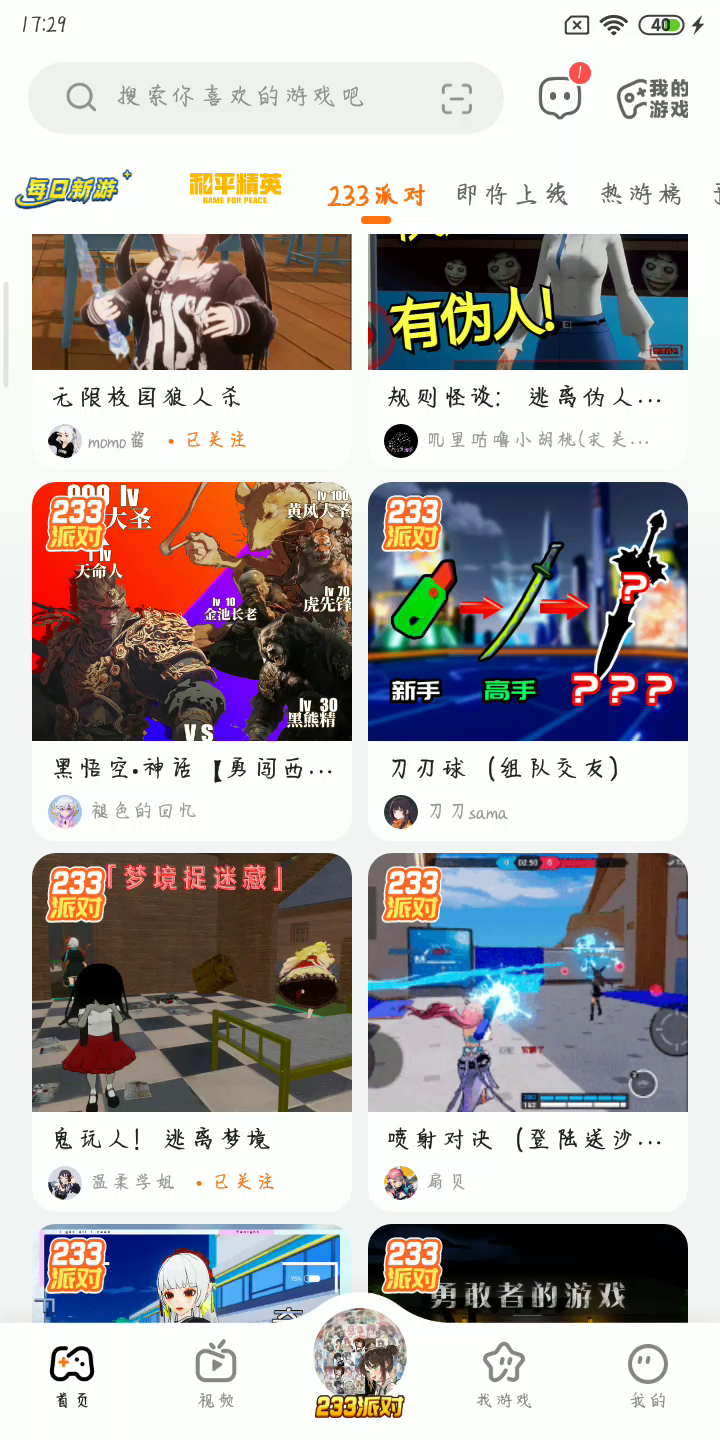Switch to the 找游戏 tab
Image resolution: width=720 pixels, height=1440 pixels.
504,1374
